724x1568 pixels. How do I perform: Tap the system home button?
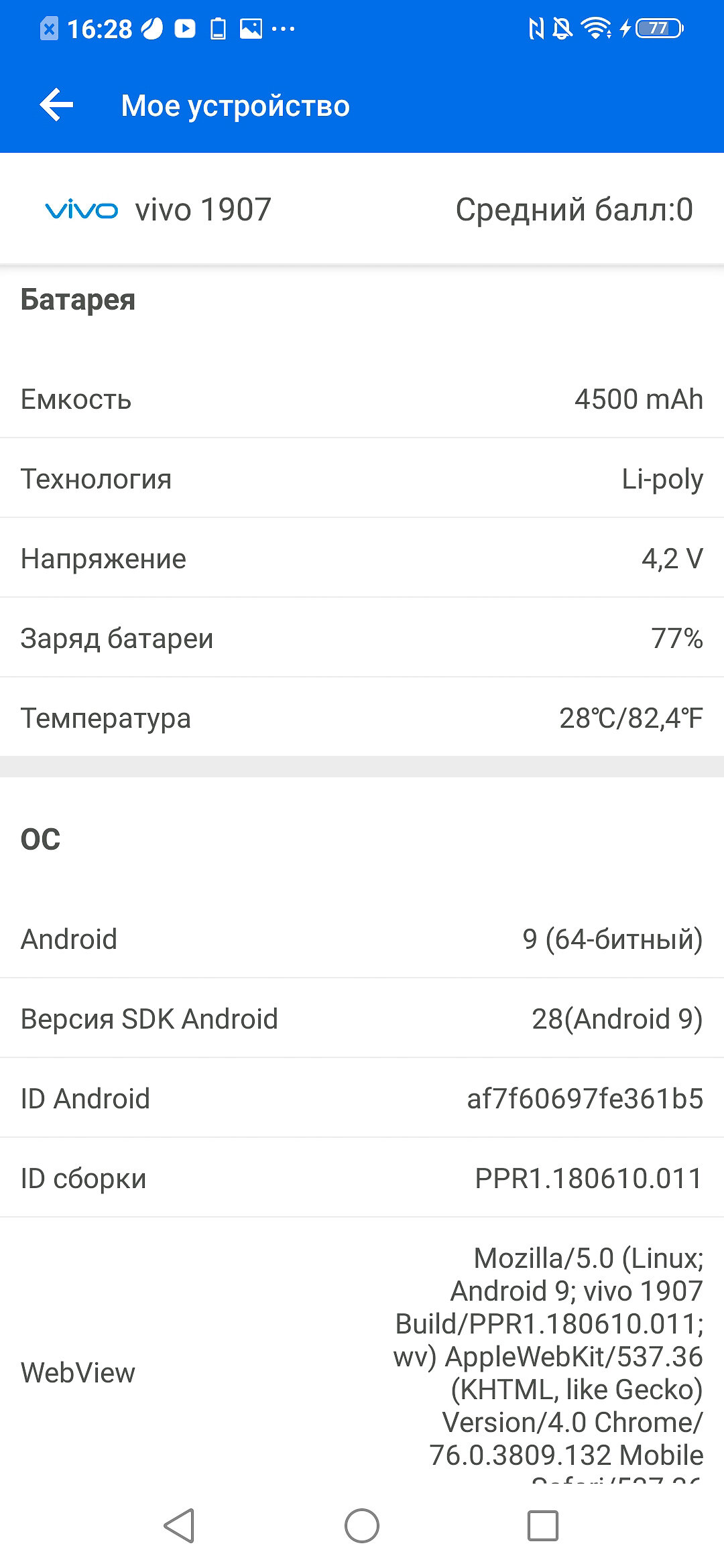tap(362, 1526)
